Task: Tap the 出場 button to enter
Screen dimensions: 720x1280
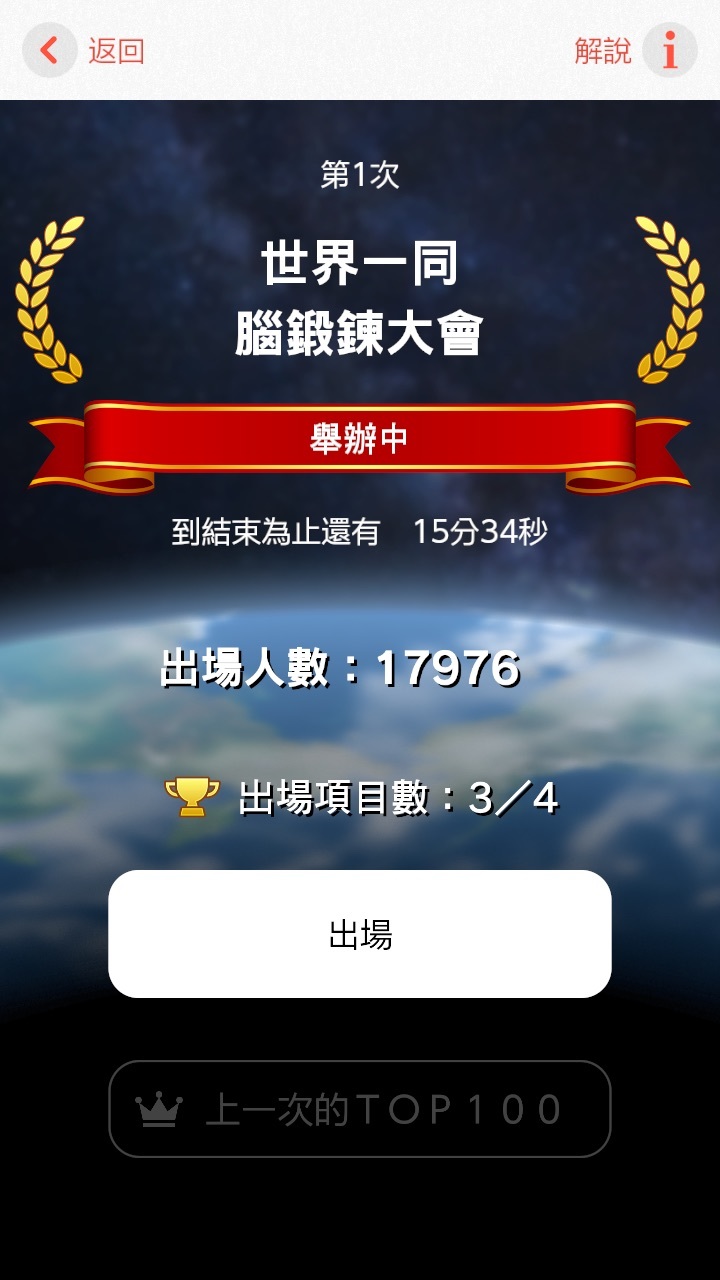Action: pyautogui.click(x=360, y=934)
